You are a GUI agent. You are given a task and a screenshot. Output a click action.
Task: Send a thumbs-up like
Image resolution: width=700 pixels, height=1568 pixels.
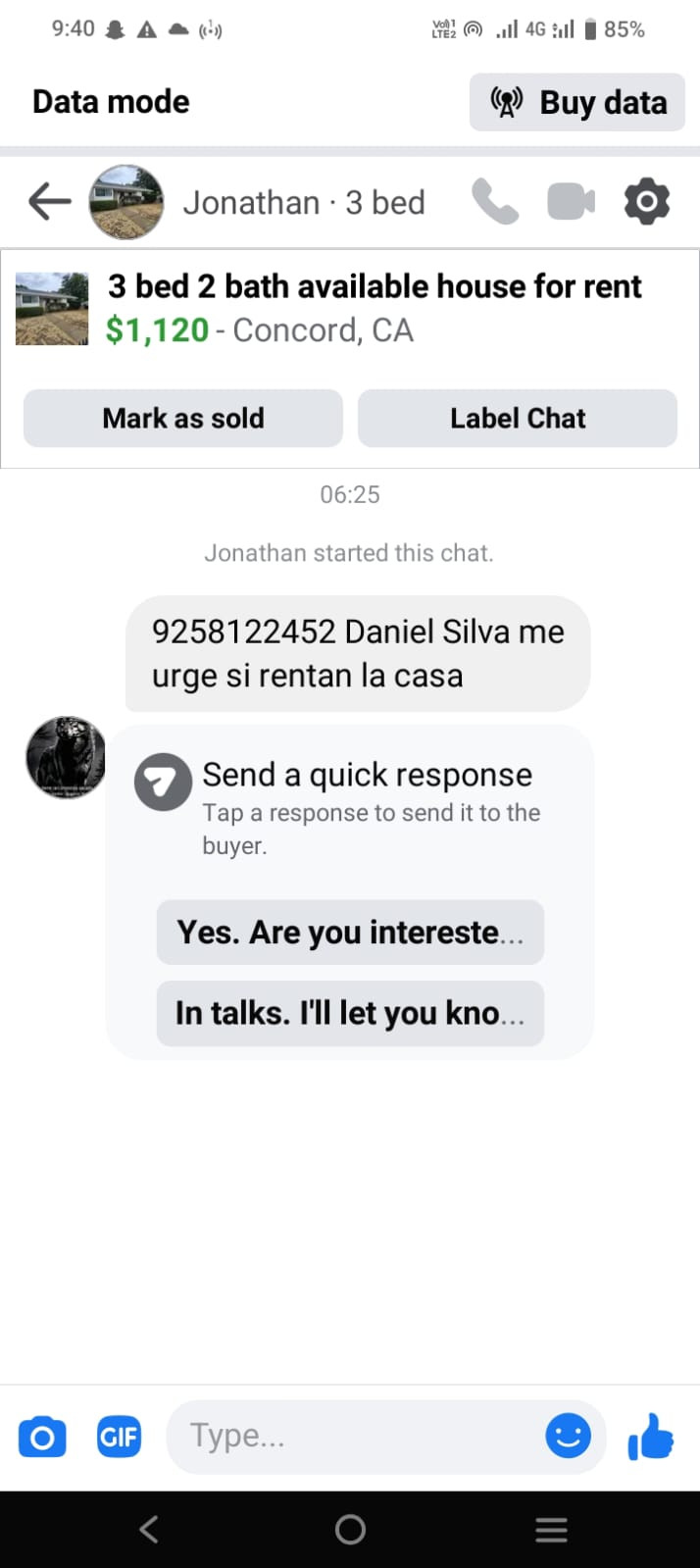pos(651,1438)
